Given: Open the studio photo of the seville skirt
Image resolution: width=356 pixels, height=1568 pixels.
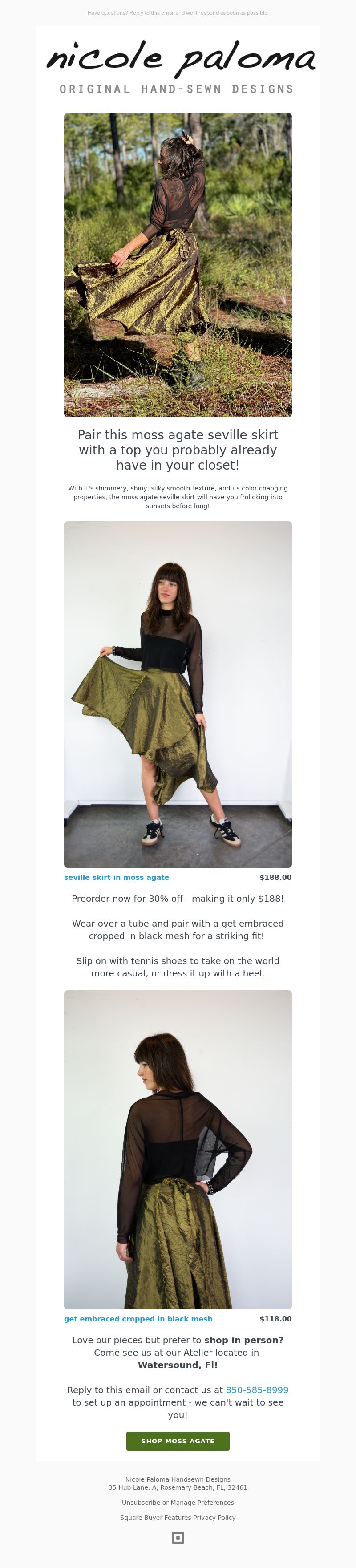Looking at the screenshot, I should pos(178,694).
